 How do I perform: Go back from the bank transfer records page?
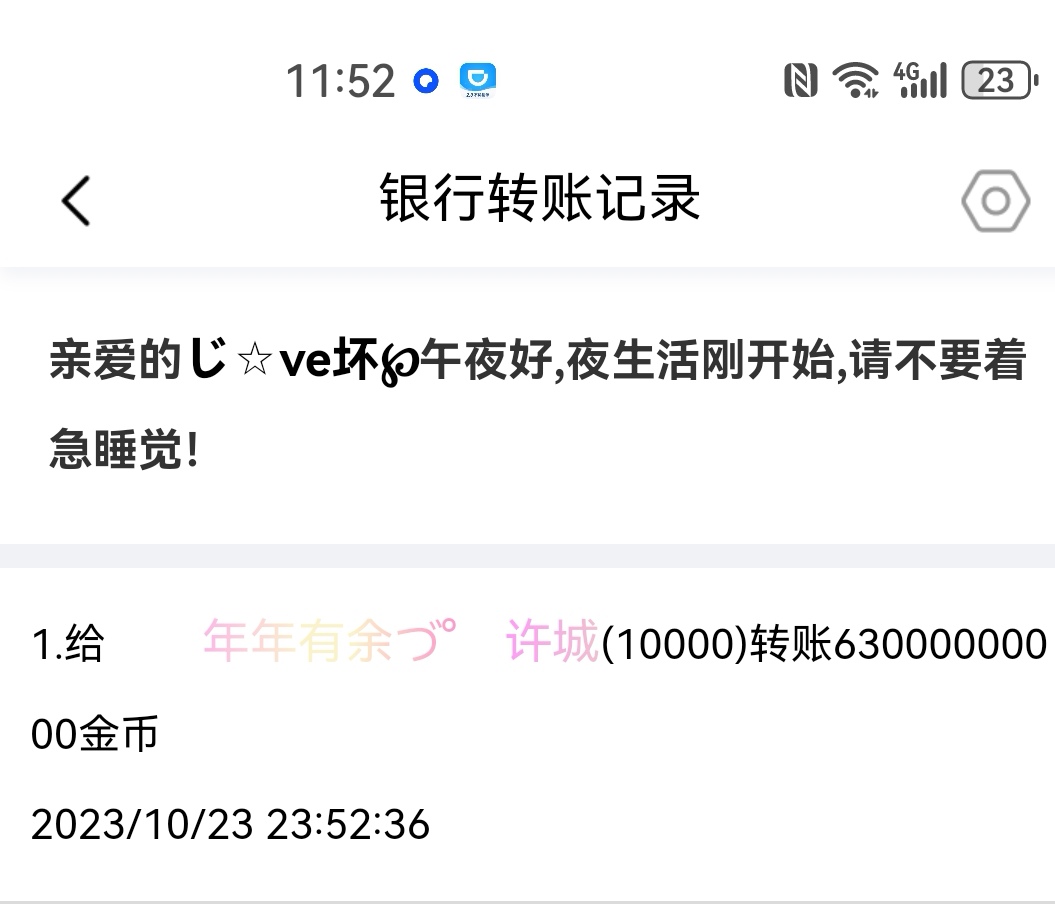tap(76, 200)
